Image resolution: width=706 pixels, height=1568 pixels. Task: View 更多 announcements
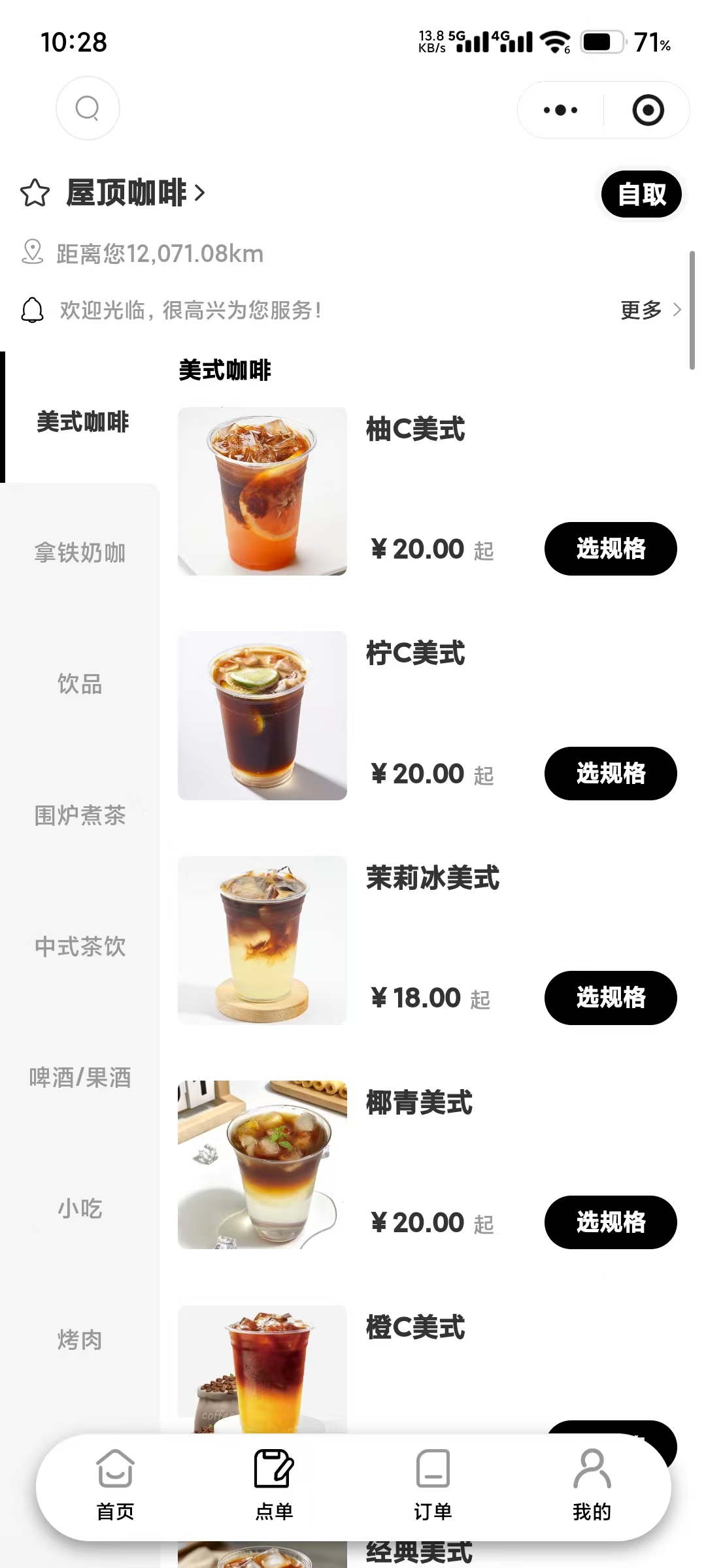650,310
